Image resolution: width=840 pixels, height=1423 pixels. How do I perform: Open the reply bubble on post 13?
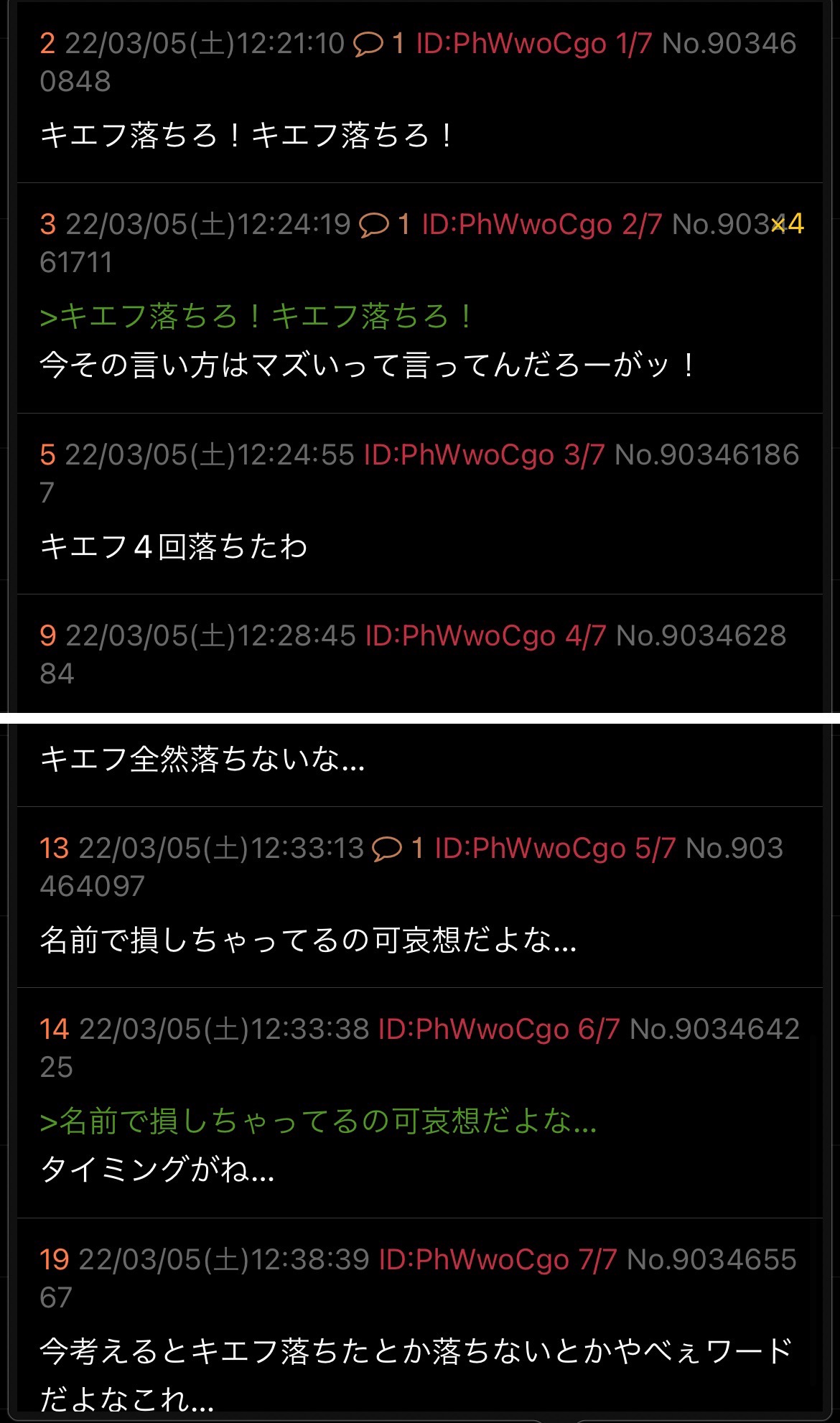coord(387,849)
